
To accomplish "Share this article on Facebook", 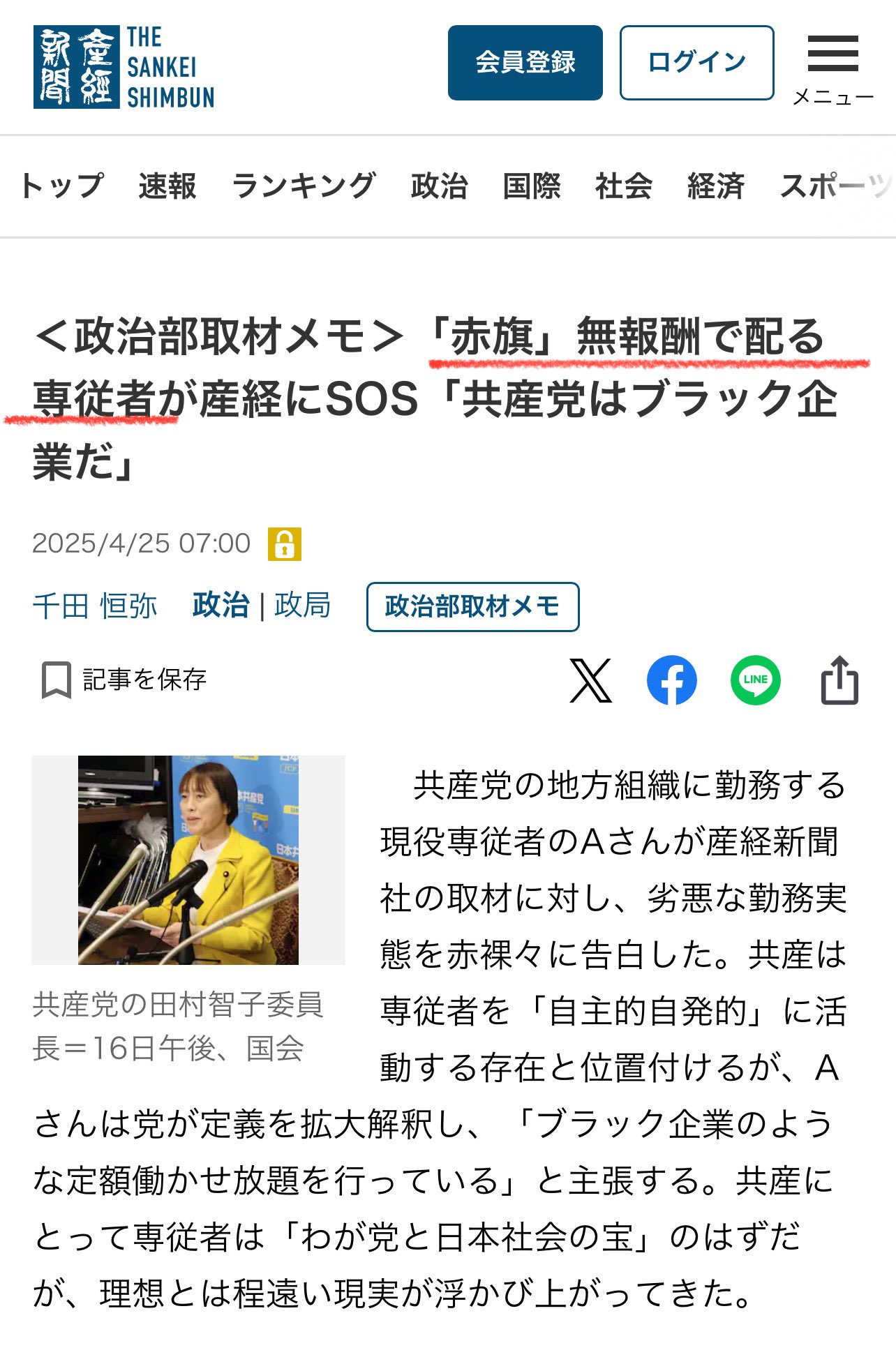I will 671,680.
